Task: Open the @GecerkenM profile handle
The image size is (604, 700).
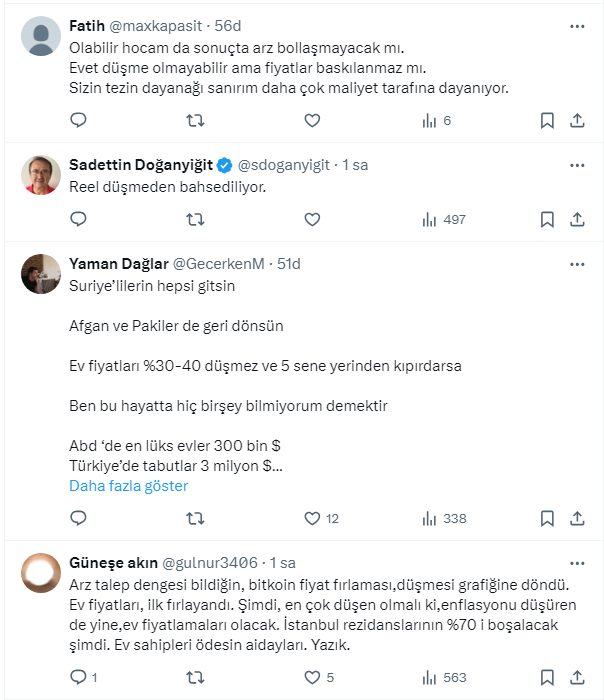Action: (x=219, y=264)
